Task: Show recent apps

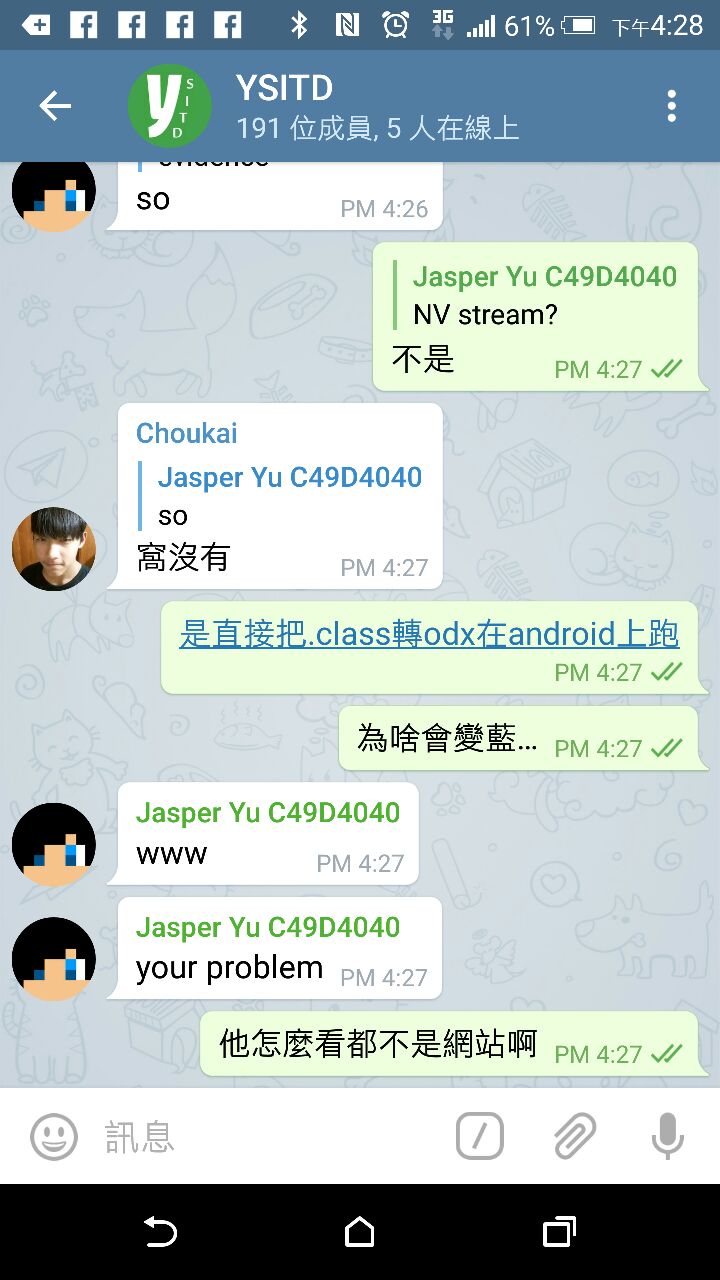Action: [559, 1232]
